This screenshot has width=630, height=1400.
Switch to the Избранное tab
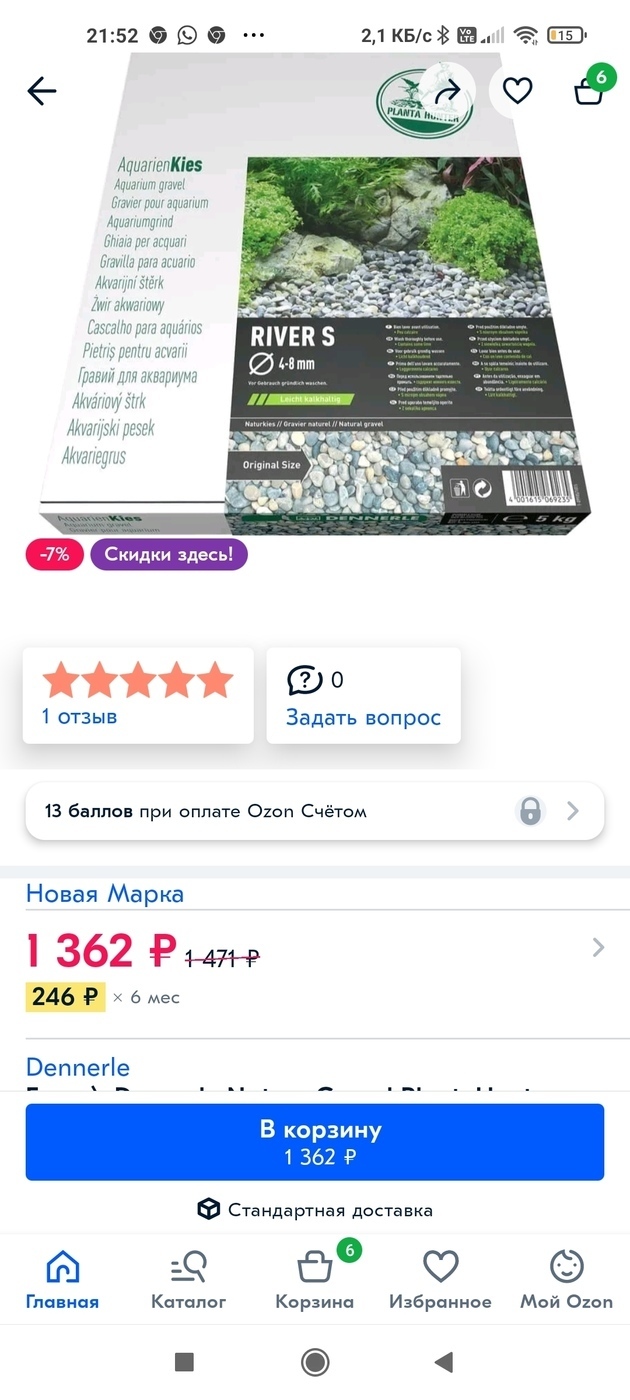point(440,1280)
